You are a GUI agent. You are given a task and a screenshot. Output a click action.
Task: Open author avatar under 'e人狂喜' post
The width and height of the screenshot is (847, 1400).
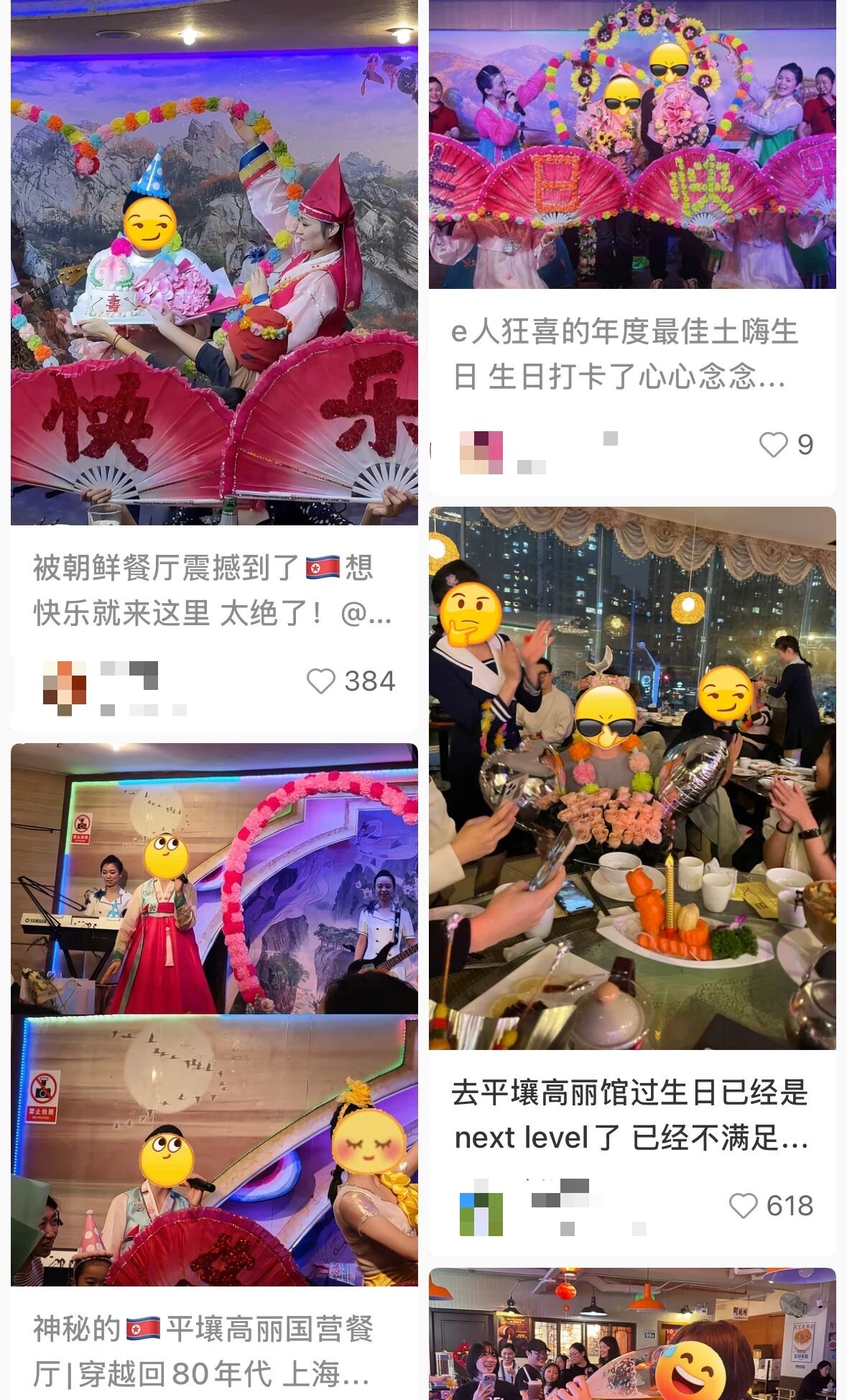point(481,452)
